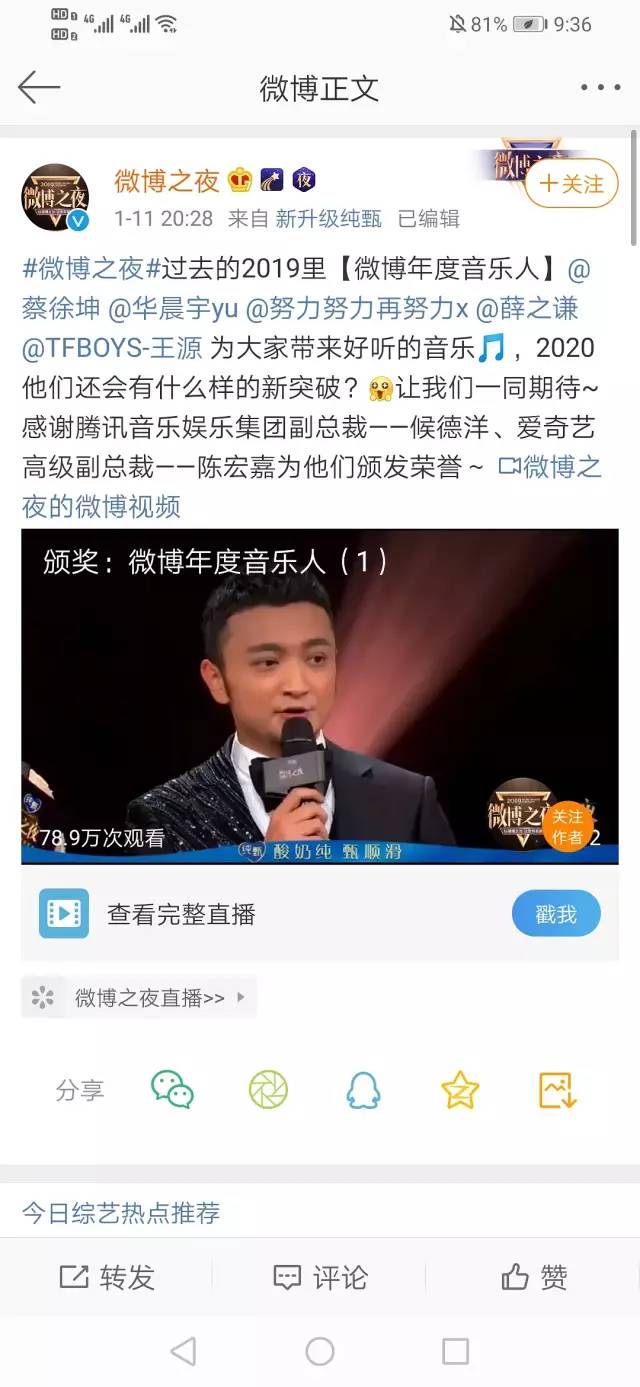Screen dimensions: 640x1387
Task: Visit the @华晨宇yu profile link
Action: [x=172, y=308]
